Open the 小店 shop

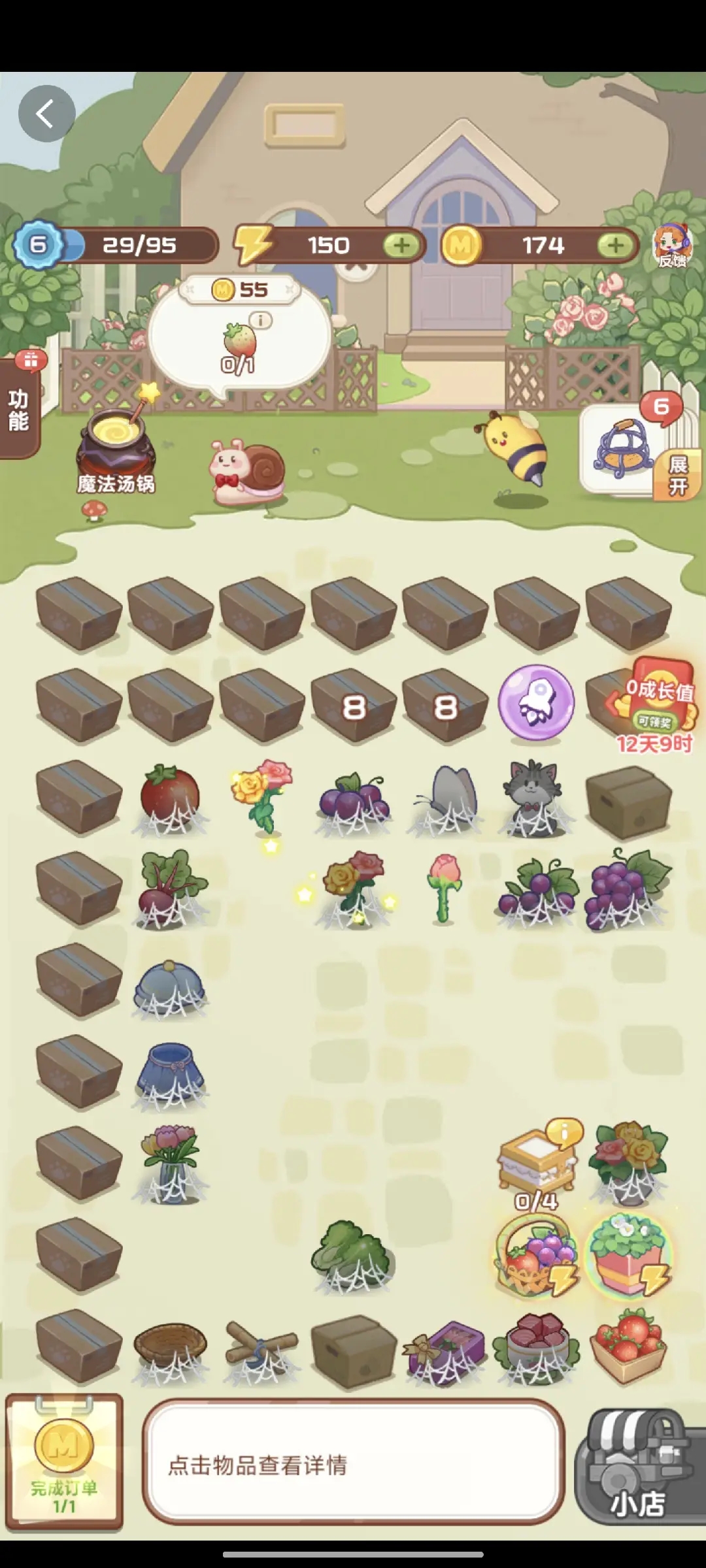point(637,1467)
